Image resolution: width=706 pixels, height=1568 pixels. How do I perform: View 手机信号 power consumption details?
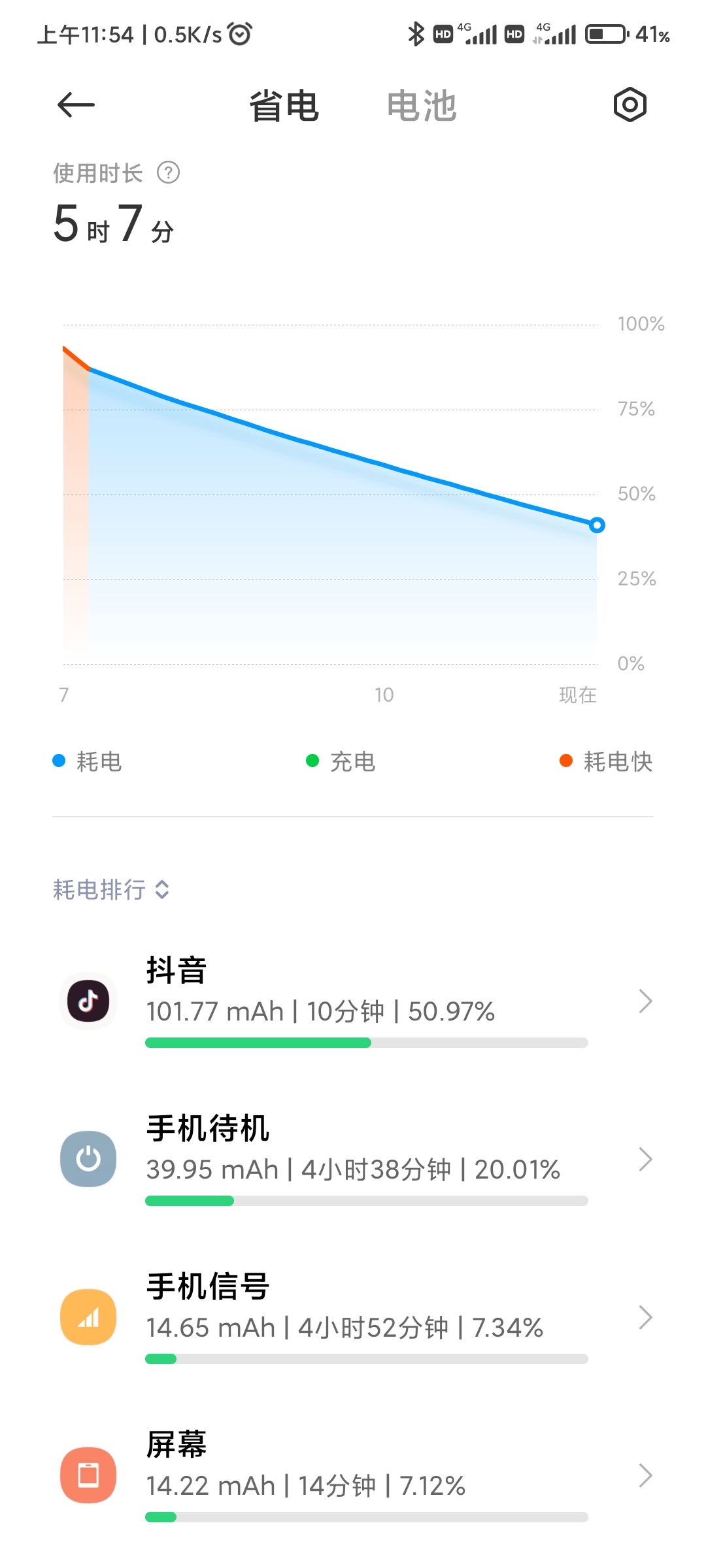pyautogui.click(x=353, y=1317)
